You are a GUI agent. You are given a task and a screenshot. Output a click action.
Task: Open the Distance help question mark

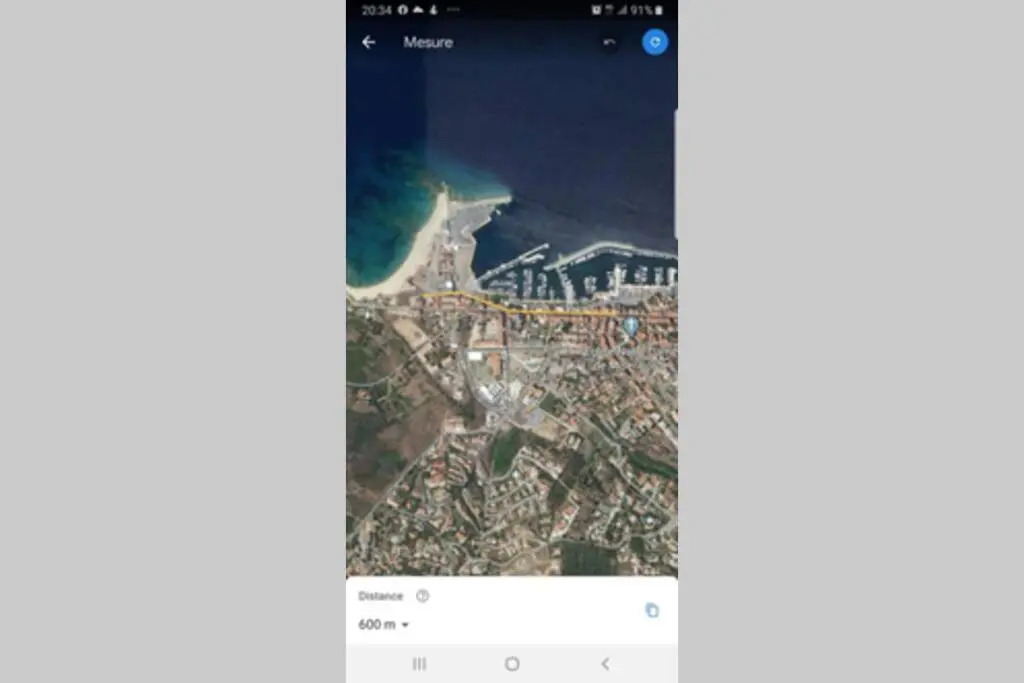422,596
